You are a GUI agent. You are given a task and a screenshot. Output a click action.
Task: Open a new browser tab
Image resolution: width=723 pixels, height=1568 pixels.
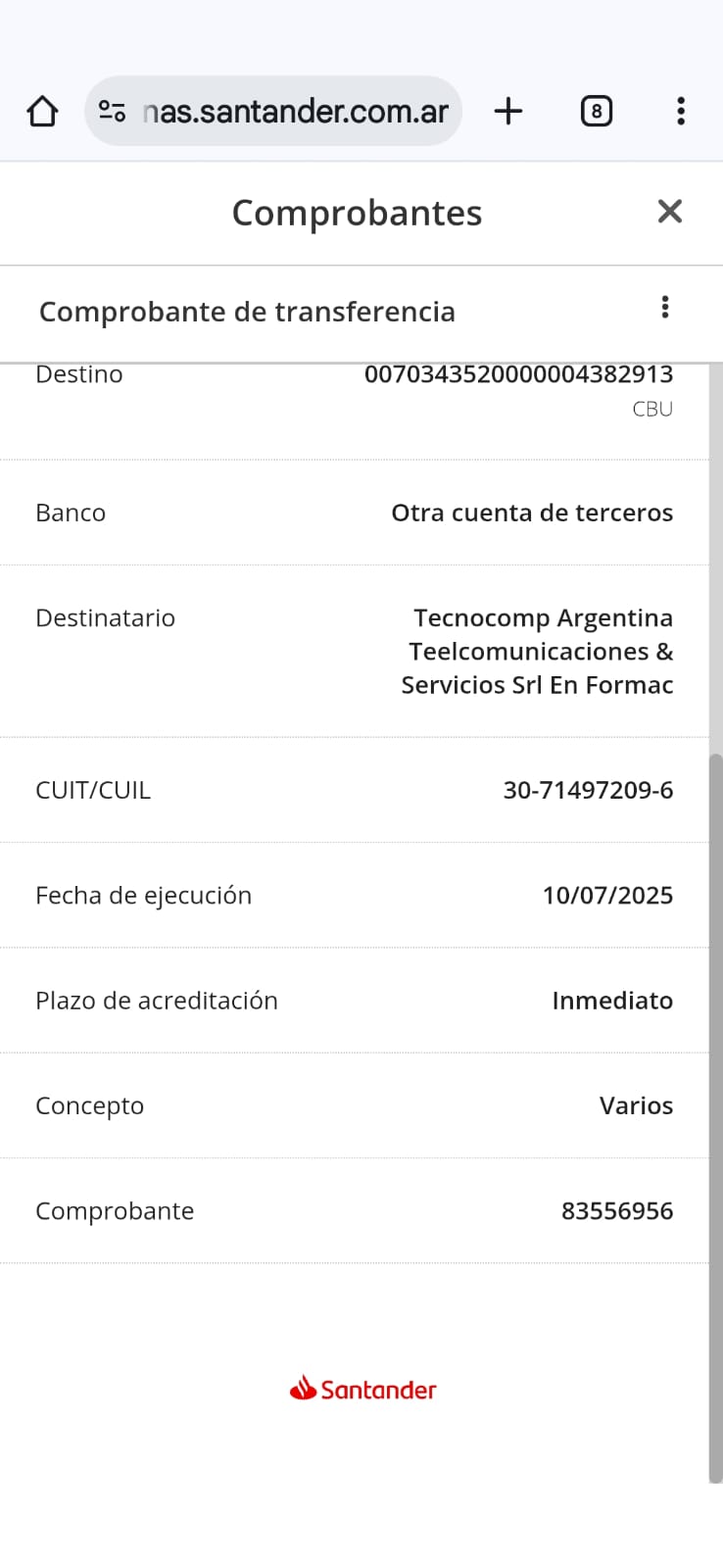point(508,111)
